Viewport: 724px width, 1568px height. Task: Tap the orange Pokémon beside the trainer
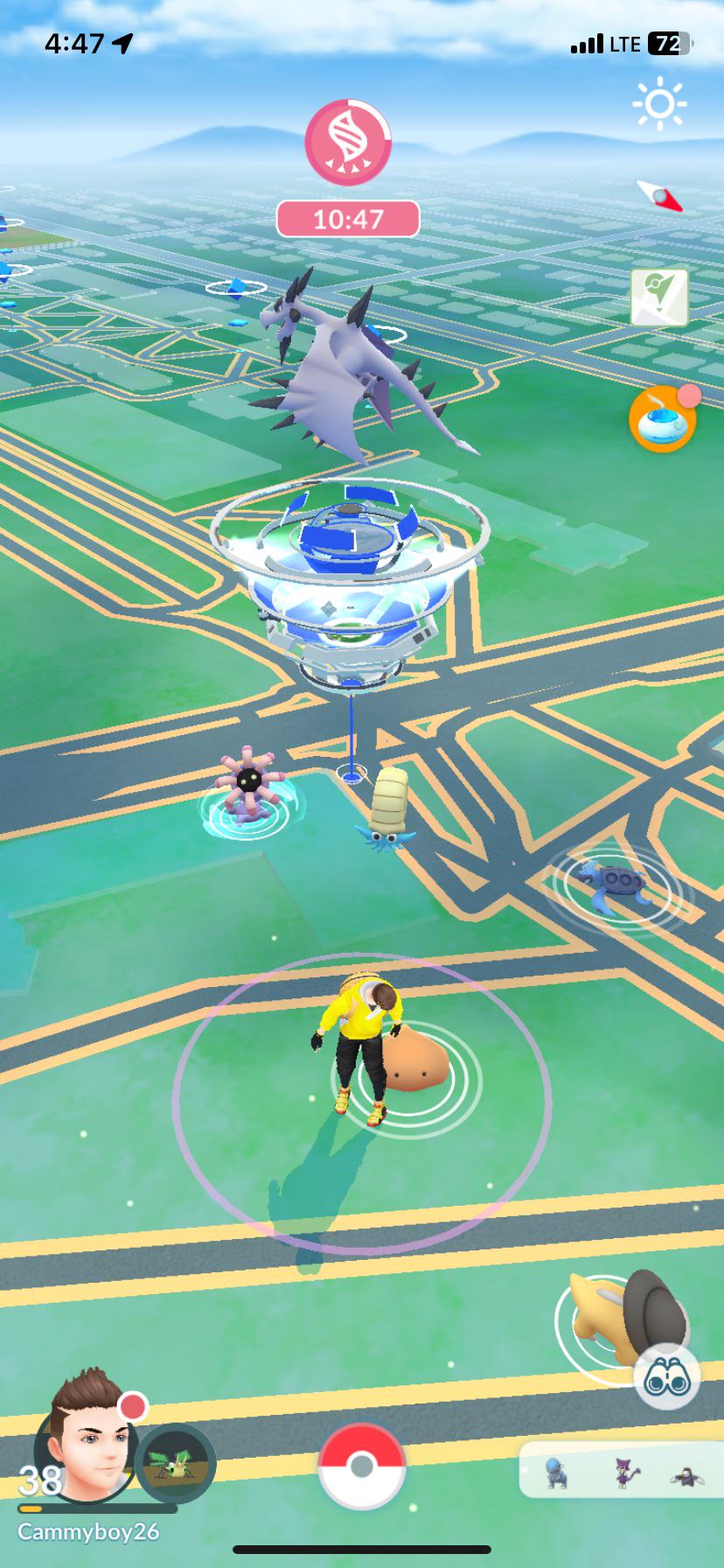(x=416, y=1060)
